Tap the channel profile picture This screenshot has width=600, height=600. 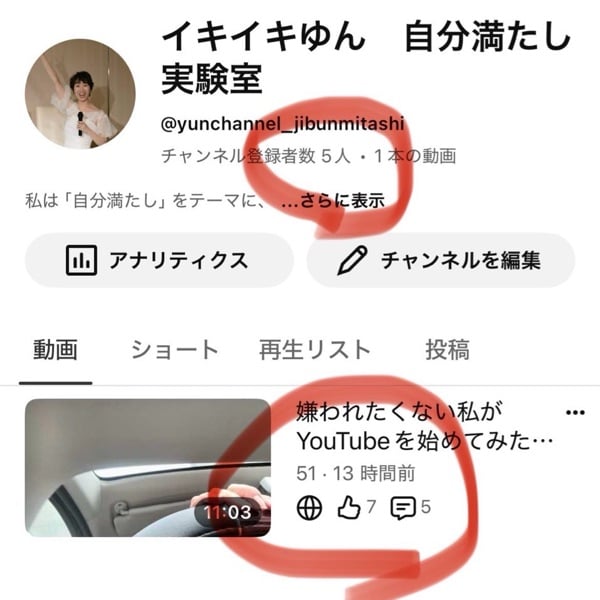point(80,95)
